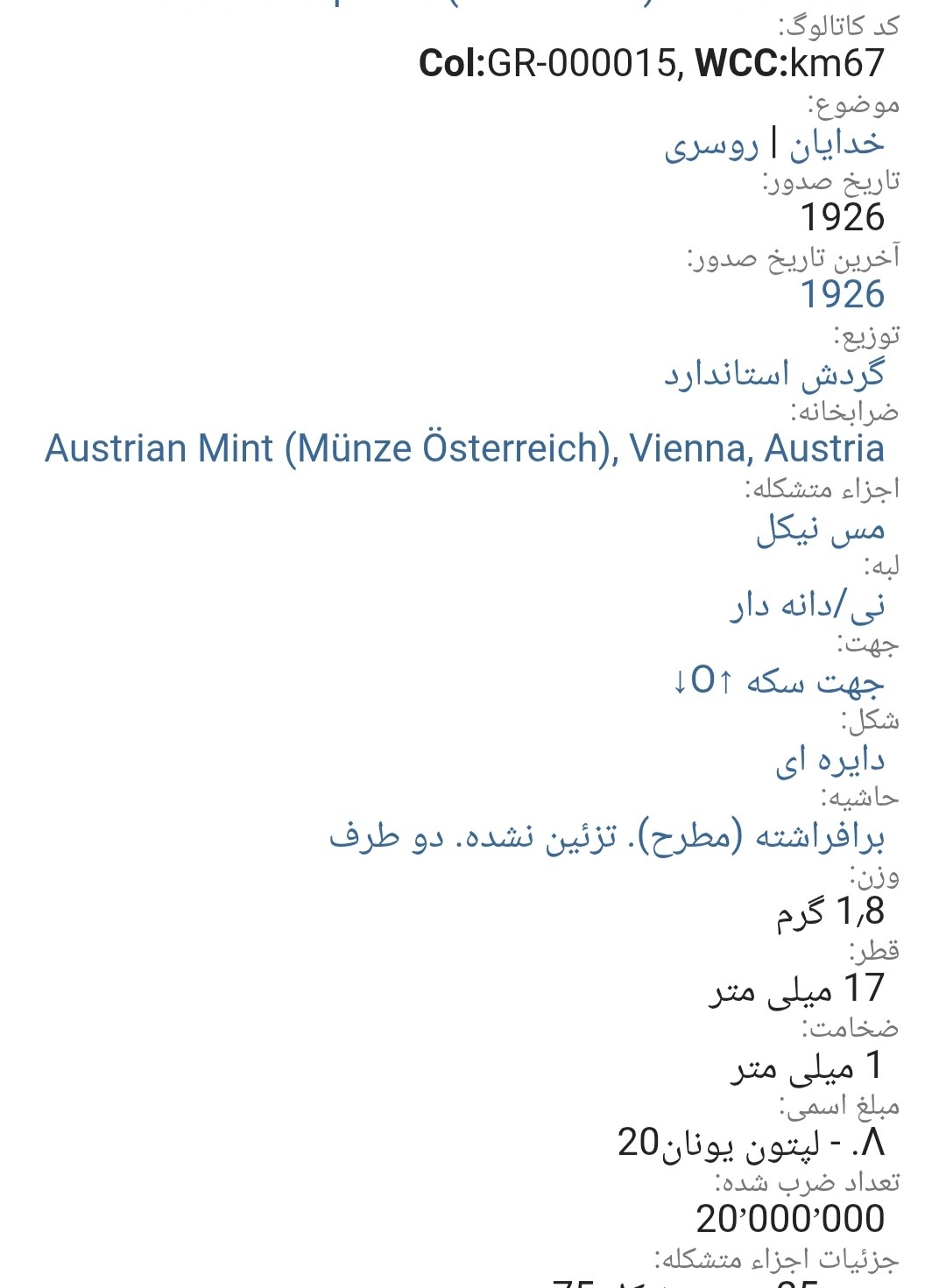
Task: Open the جهت سکه orientation link
Action: pyautogui.click(x=778, y=681)
